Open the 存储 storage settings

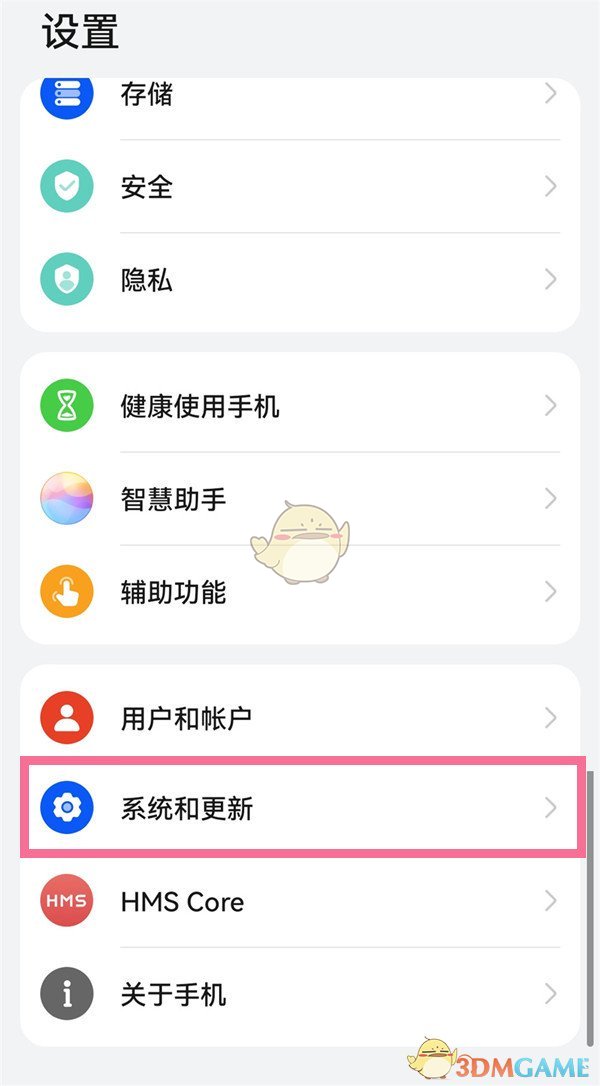(300, 96)
